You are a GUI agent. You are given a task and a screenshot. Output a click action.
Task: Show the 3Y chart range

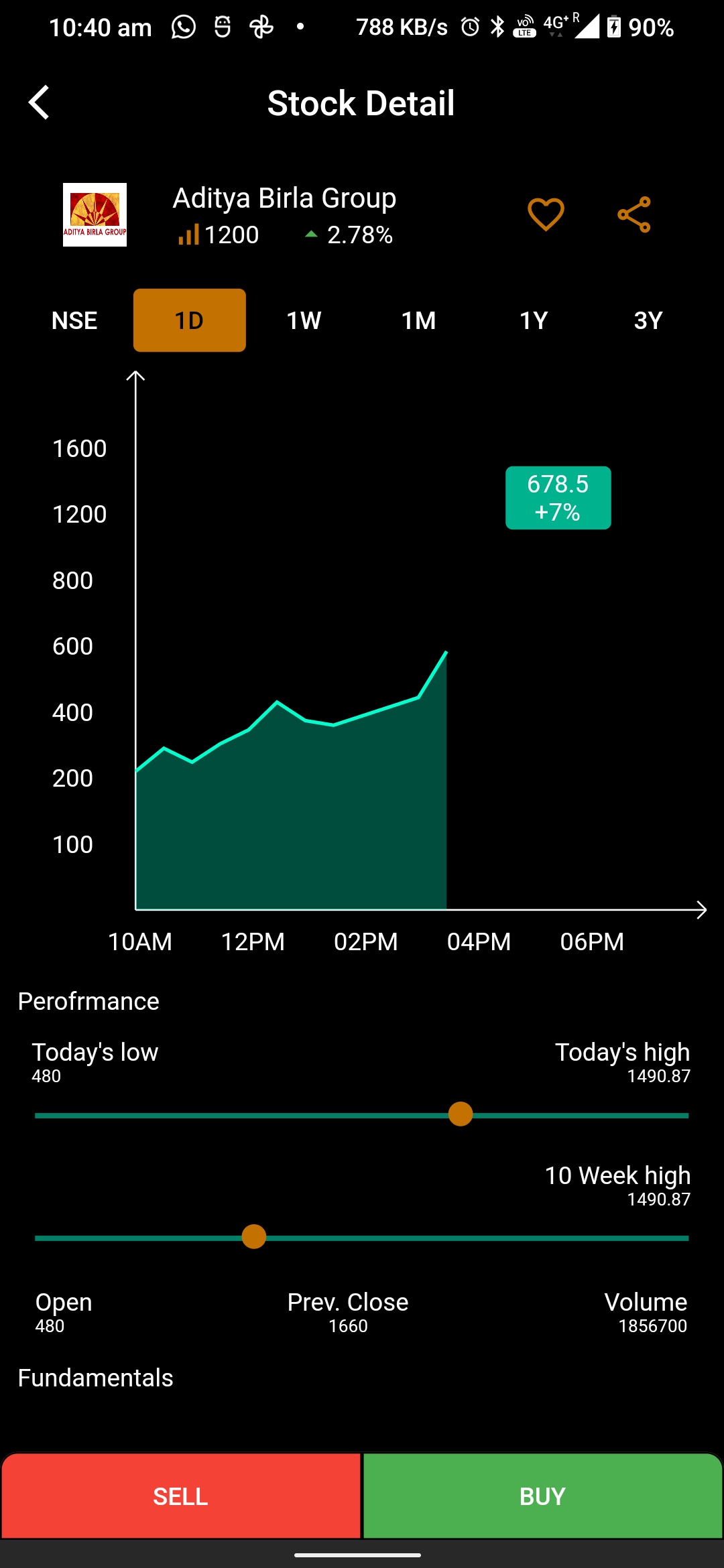click(648, 320)
